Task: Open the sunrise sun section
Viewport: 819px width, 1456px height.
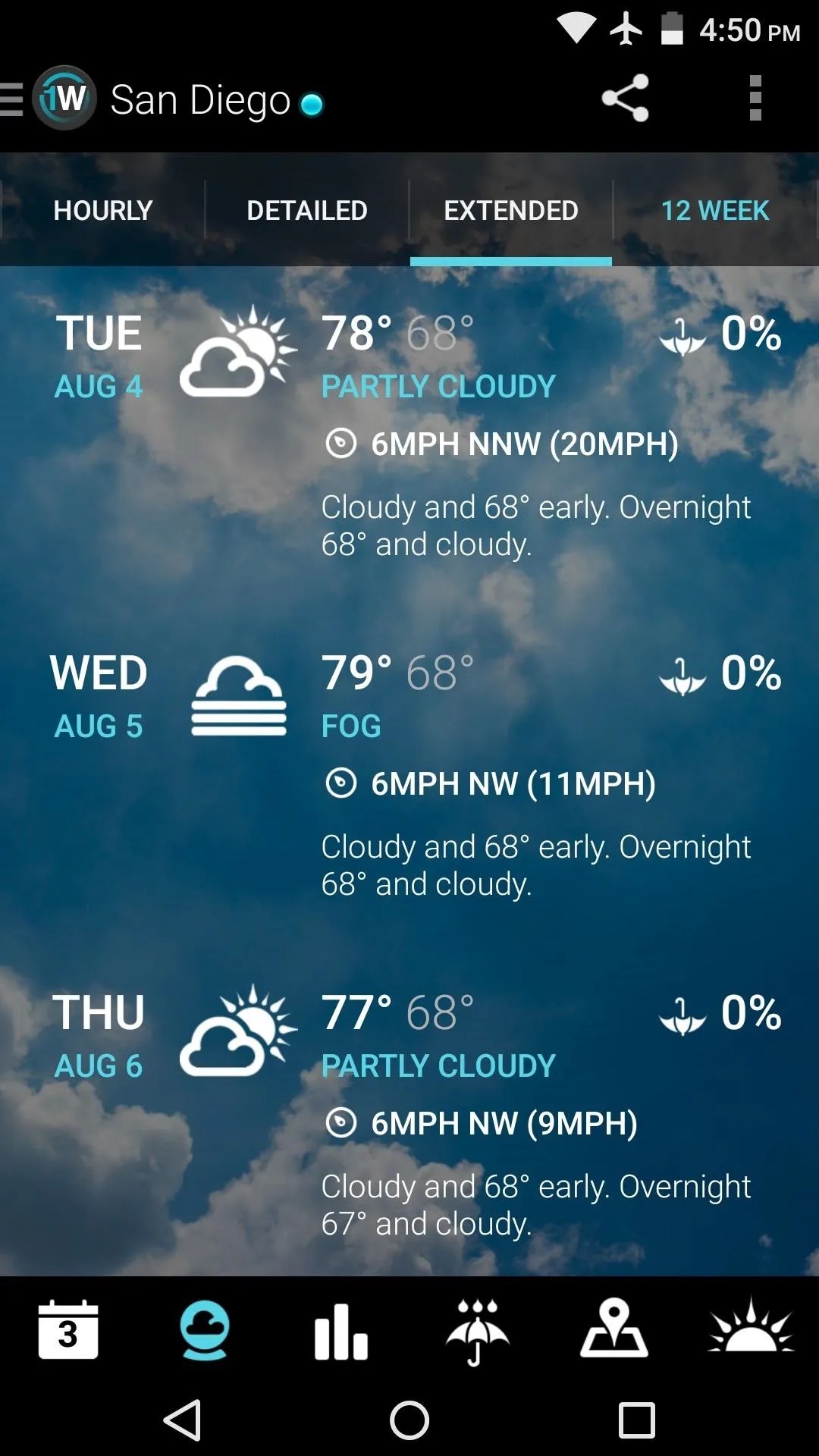Action: pyautogui.click(x=751, y=1325)
